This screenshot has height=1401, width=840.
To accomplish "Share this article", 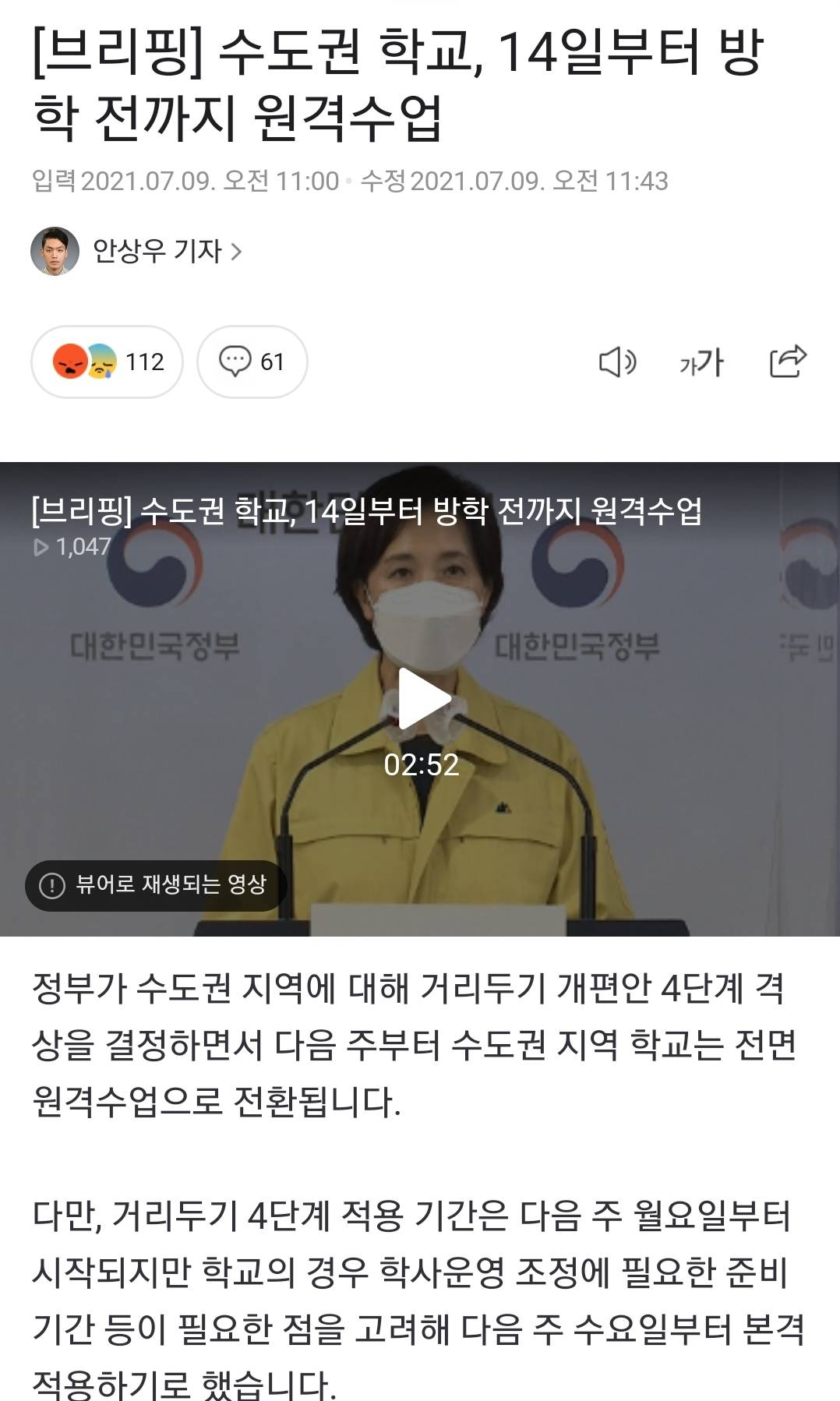I will 787,361.
